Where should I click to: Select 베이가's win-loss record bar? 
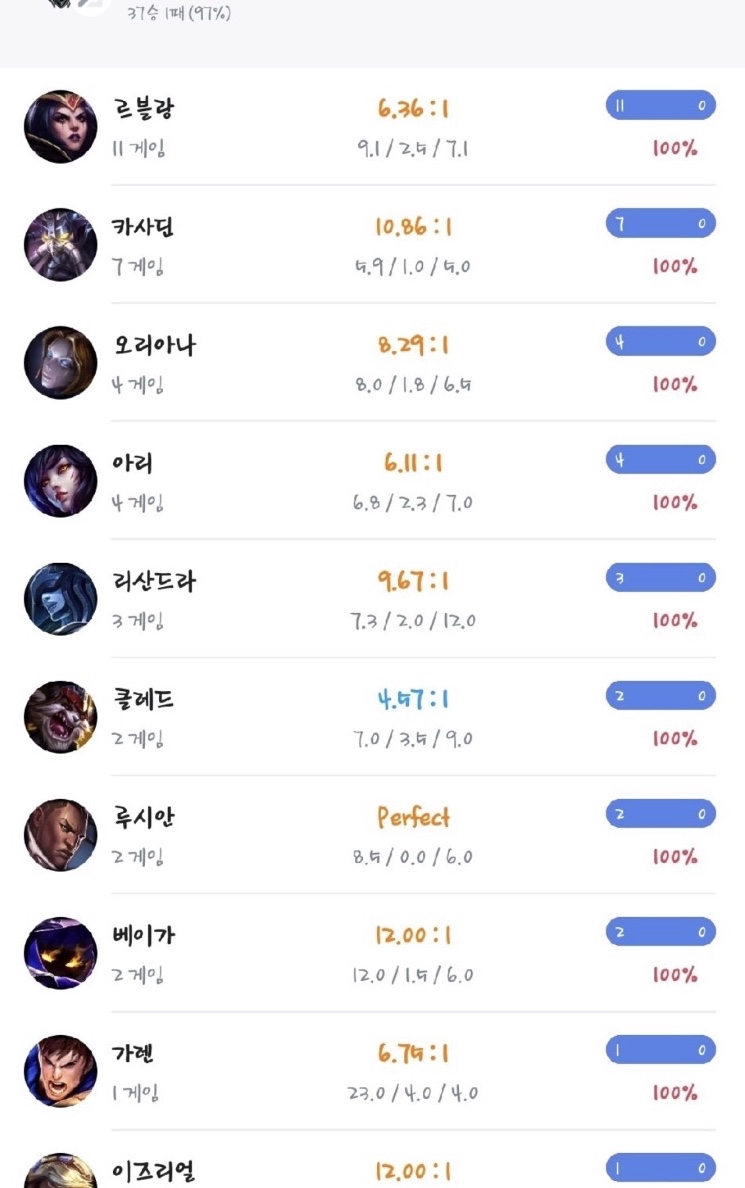pyautogui.click(x=661, y=931)
